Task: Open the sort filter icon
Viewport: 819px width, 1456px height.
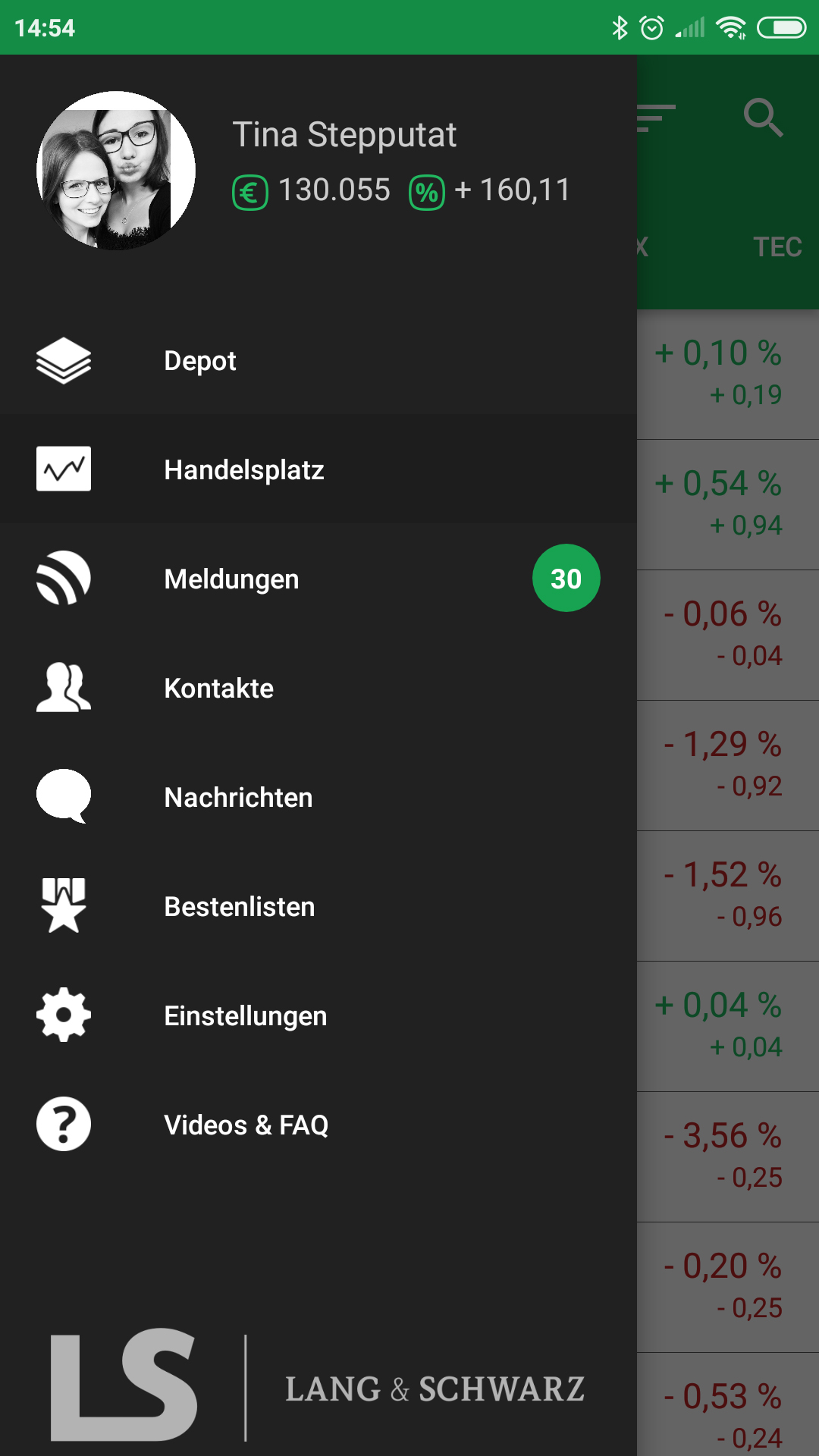Action: coord(656,118)
